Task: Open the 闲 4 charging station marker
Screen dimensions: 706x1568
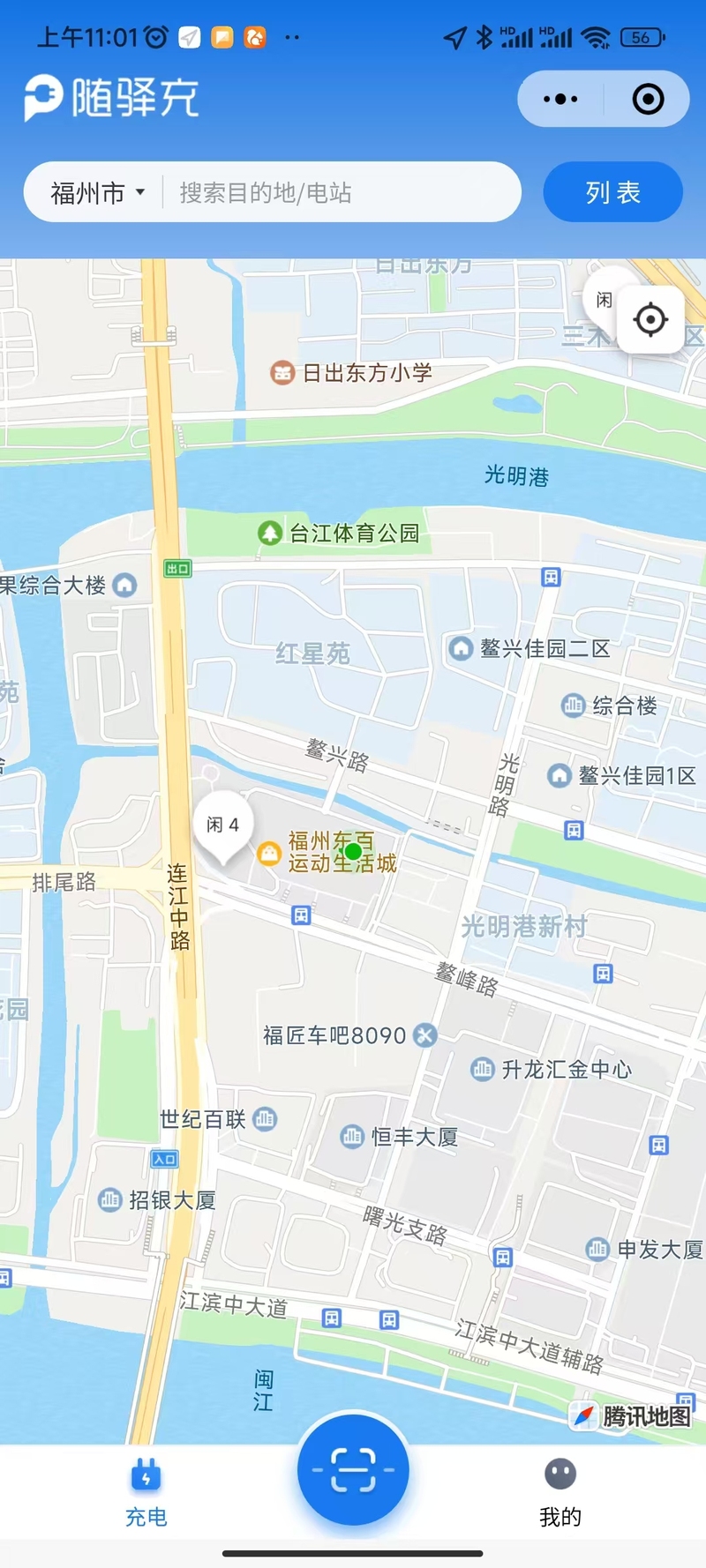Action: click(x=223, y=827)
